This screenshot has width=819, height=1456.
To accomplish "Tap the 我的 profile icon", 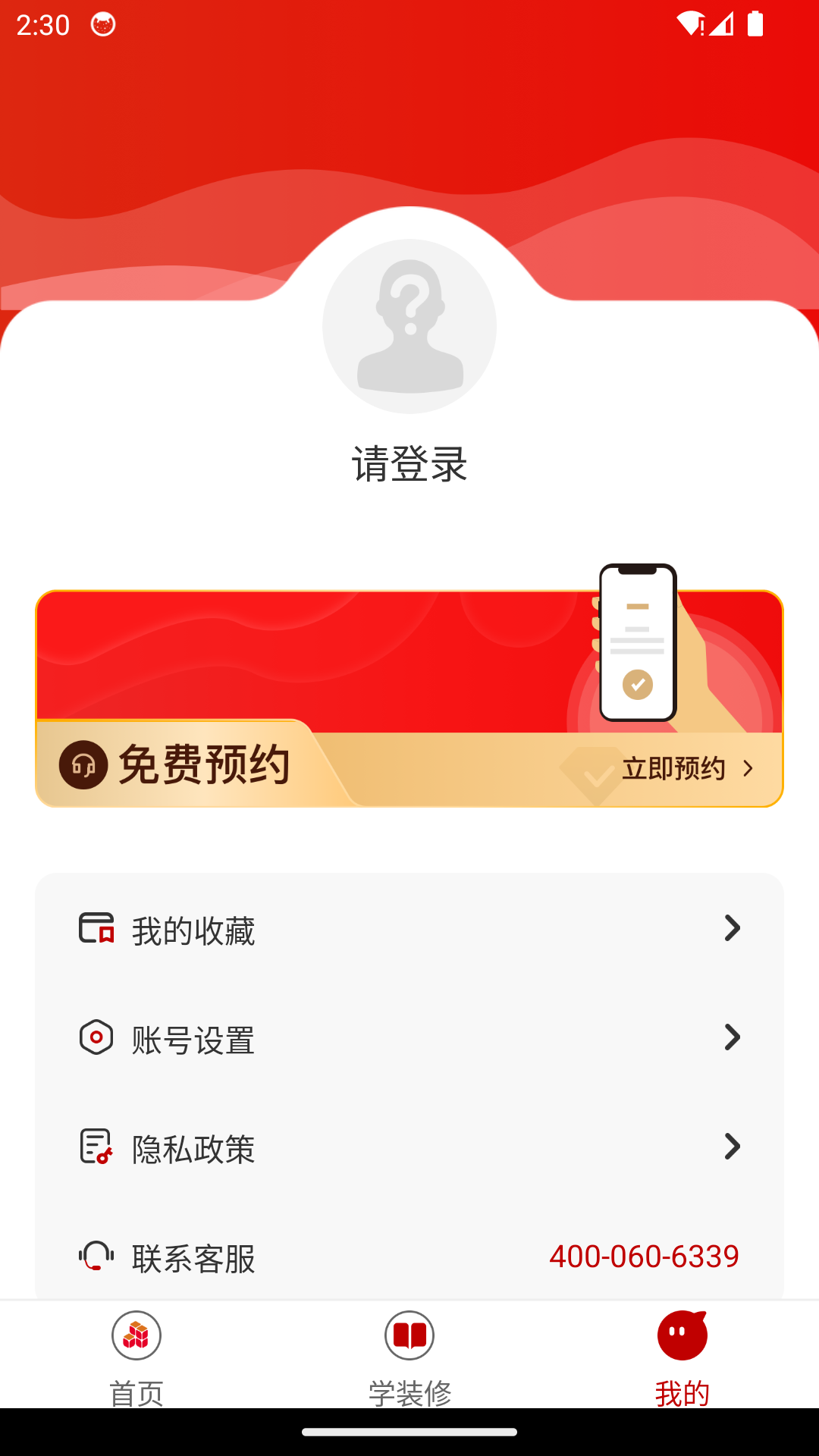I will click(682, 1336).
